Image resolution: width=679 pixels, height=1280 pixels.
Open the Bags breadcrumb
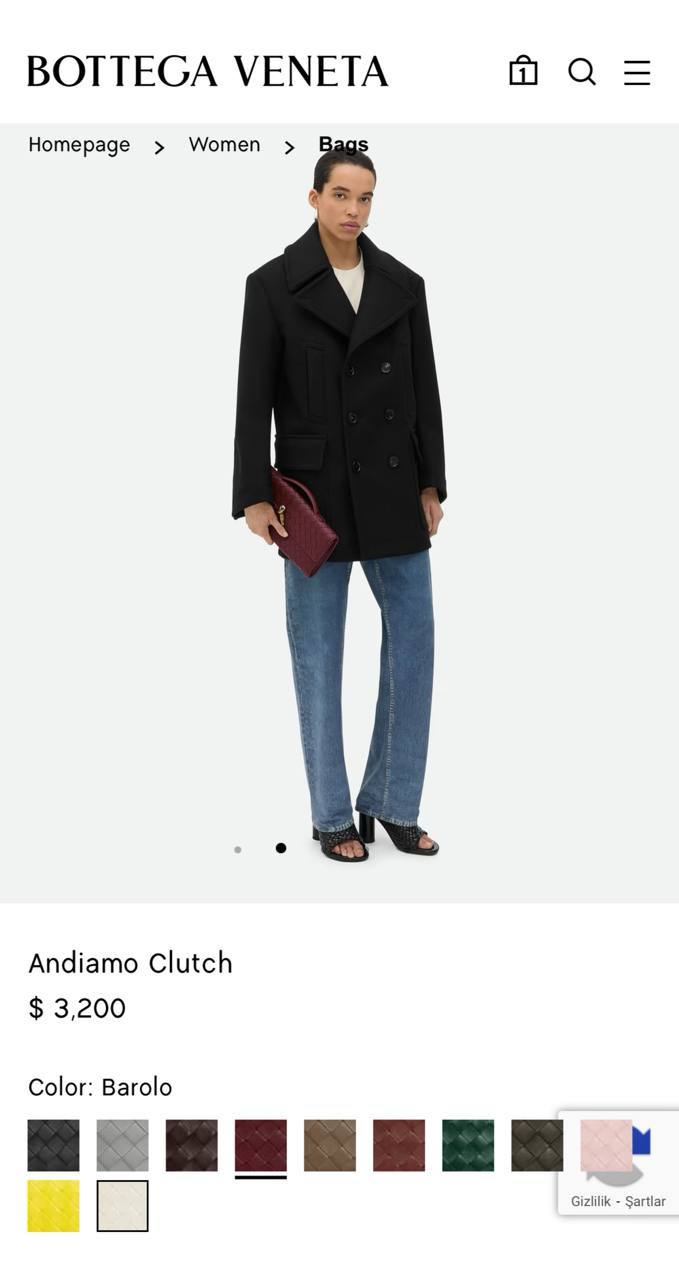[343, 145]
